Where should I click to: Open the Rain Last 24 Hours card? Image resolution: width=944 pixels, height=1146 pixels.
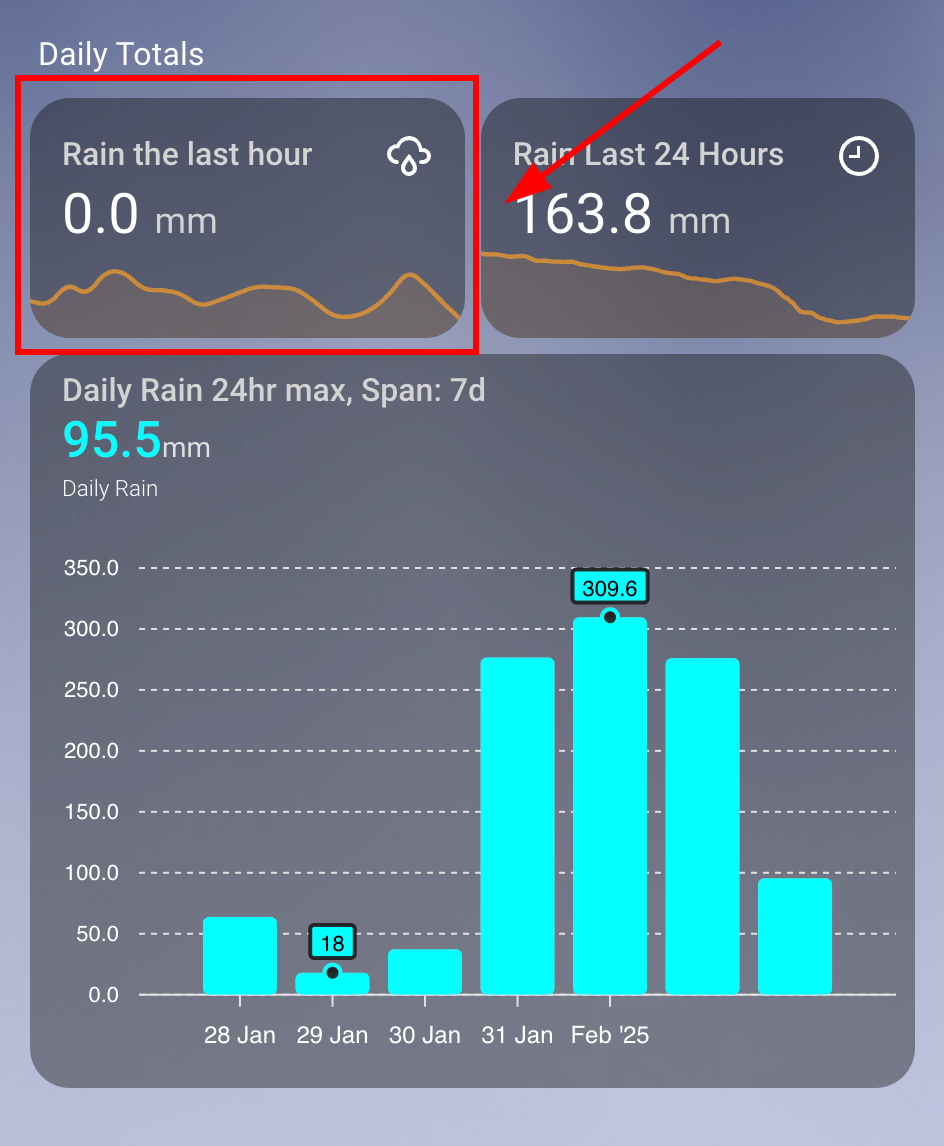697,215
